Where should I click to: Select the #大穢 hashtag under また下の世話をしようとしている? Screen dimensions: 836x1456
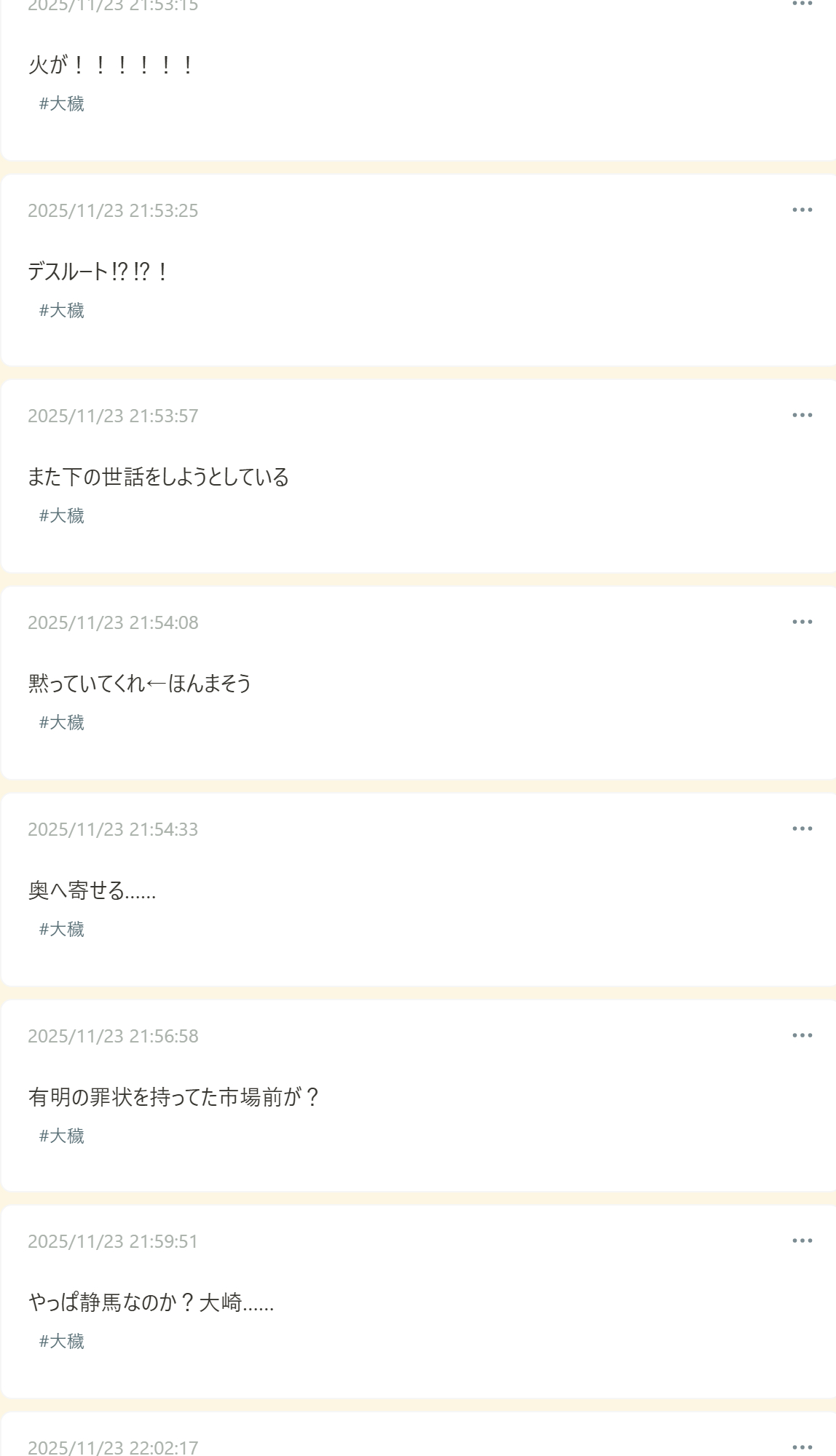[62, 515]
